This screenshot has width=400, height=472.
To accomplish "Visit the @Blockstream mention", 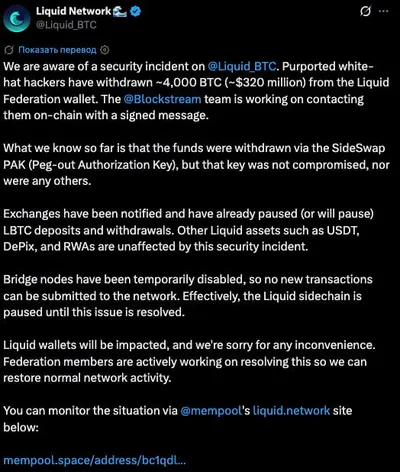I will click(162, 99).
